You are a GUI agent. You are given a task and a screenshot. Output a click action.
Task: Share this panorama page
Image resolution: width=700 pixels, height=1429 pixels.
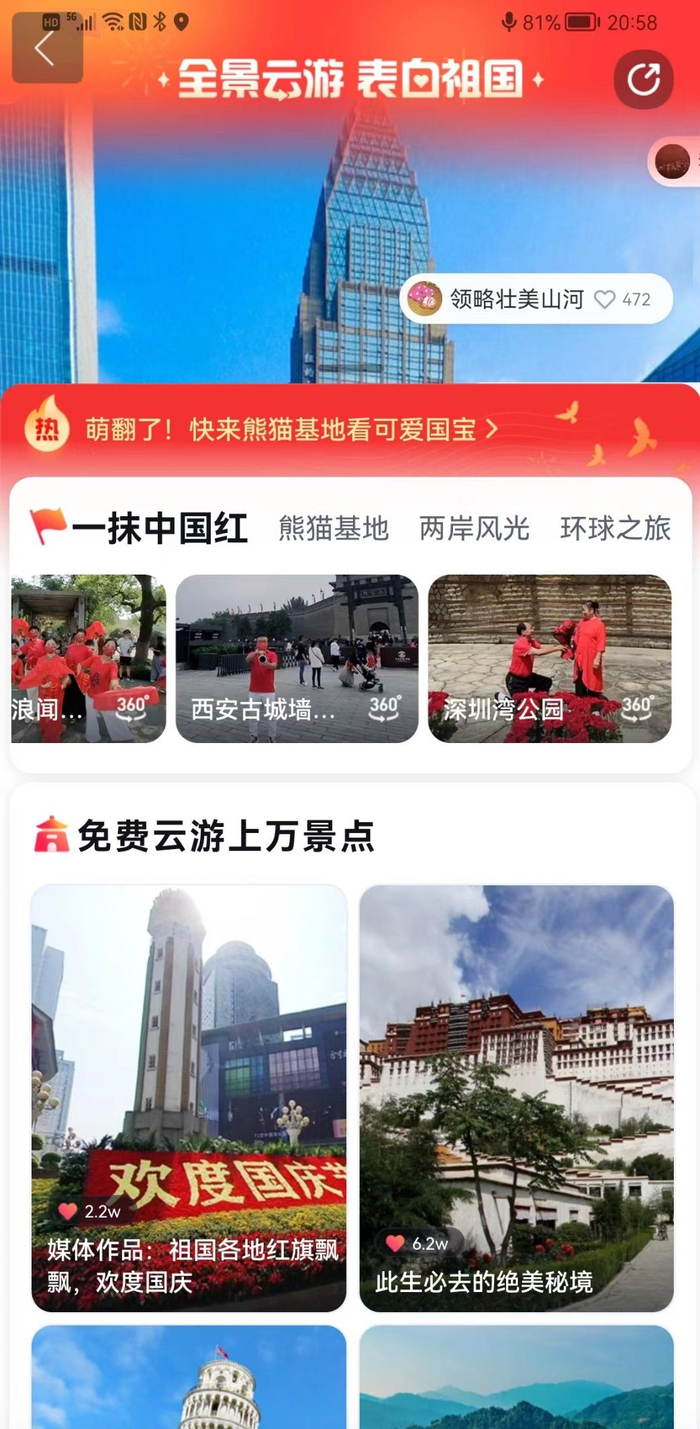(643, 79)
